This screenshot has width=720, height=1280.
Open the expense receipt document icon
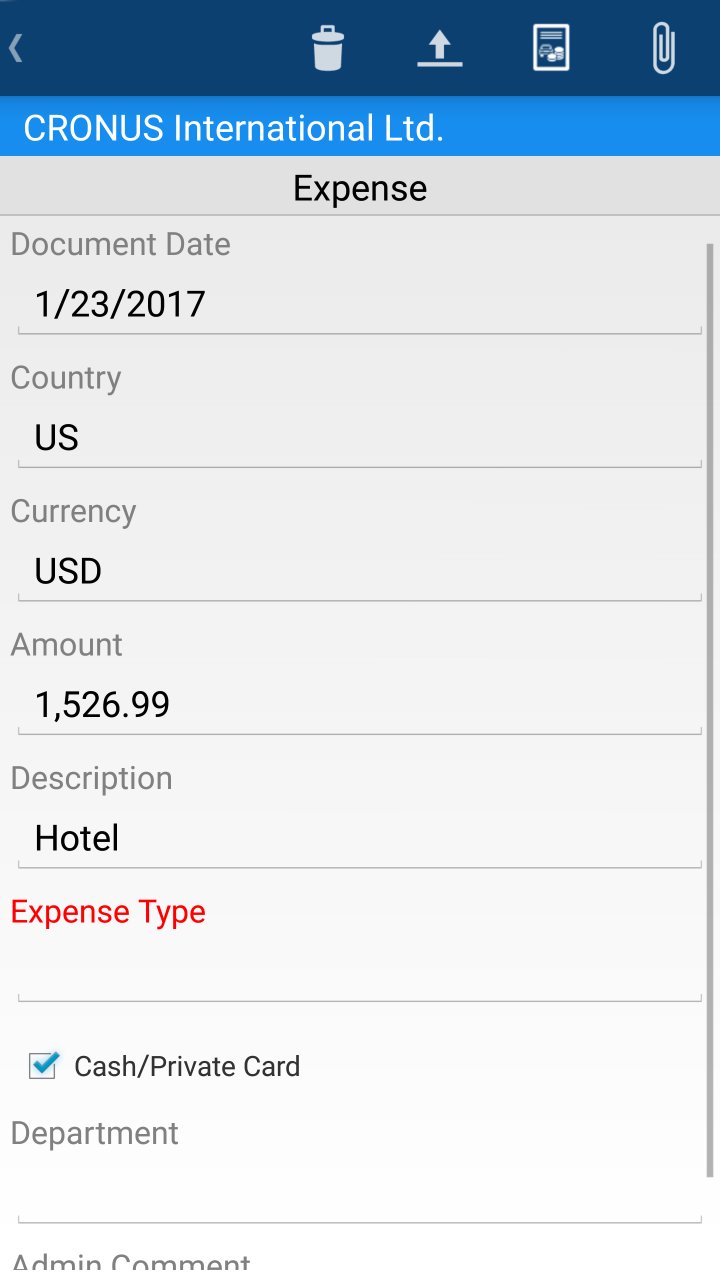[551, 47]
